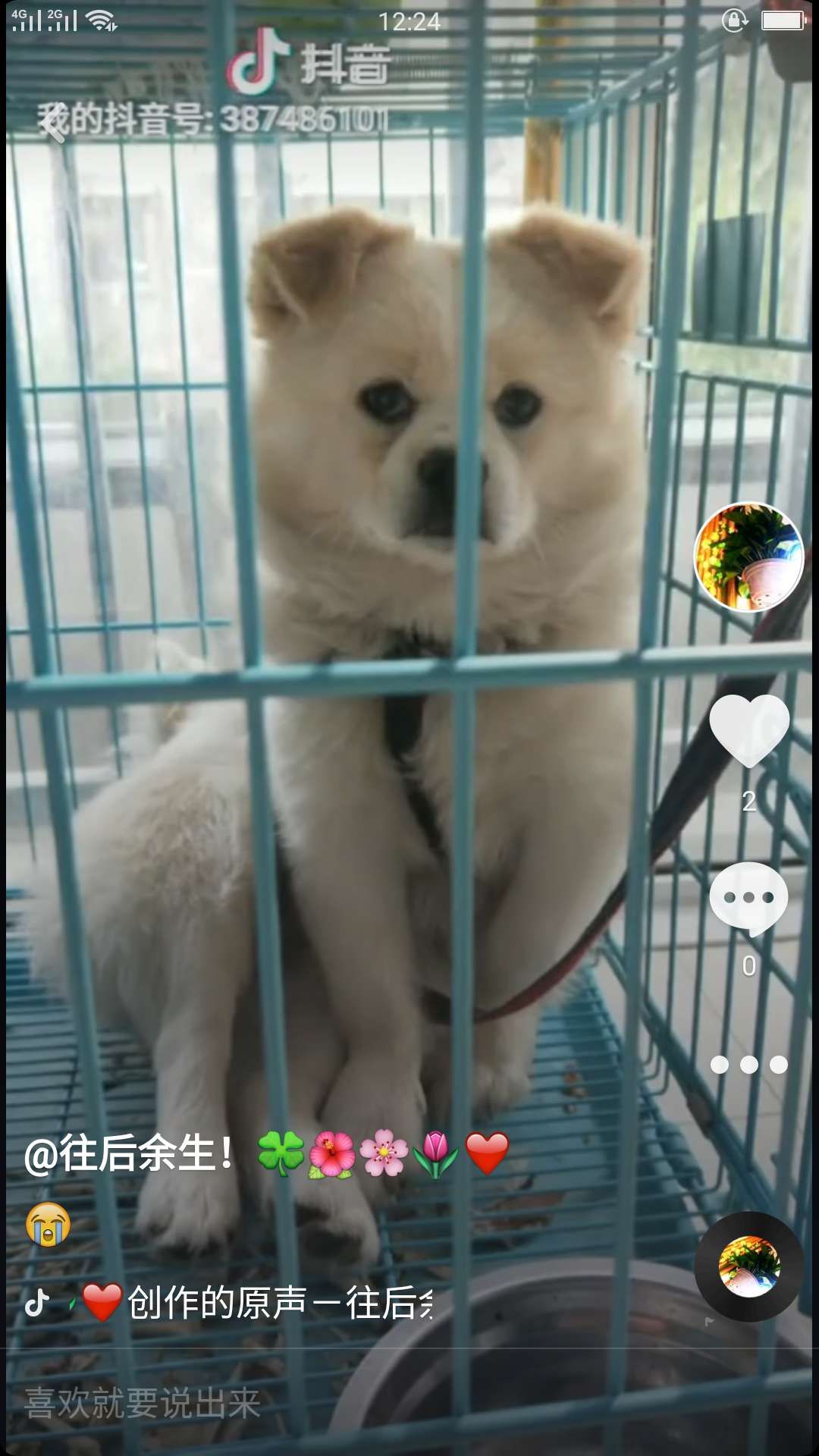Open the spinning music disc

point(748,1266)
